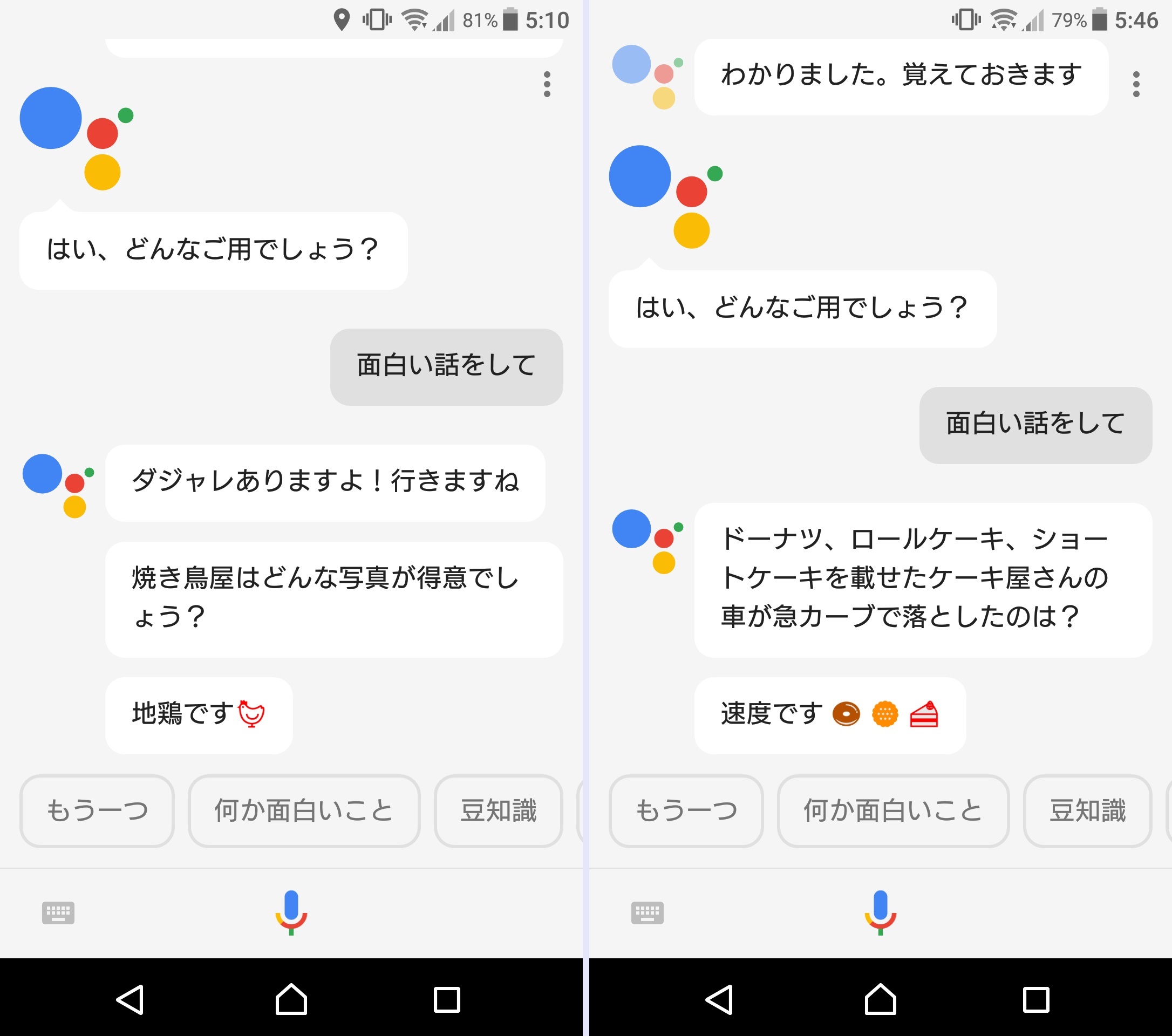Image resolution: width=1172 pixels, height=1036 pixels.
Task: Tap the もう一つ chip under the 速度です reply
Action: click(x=686, y=810)
